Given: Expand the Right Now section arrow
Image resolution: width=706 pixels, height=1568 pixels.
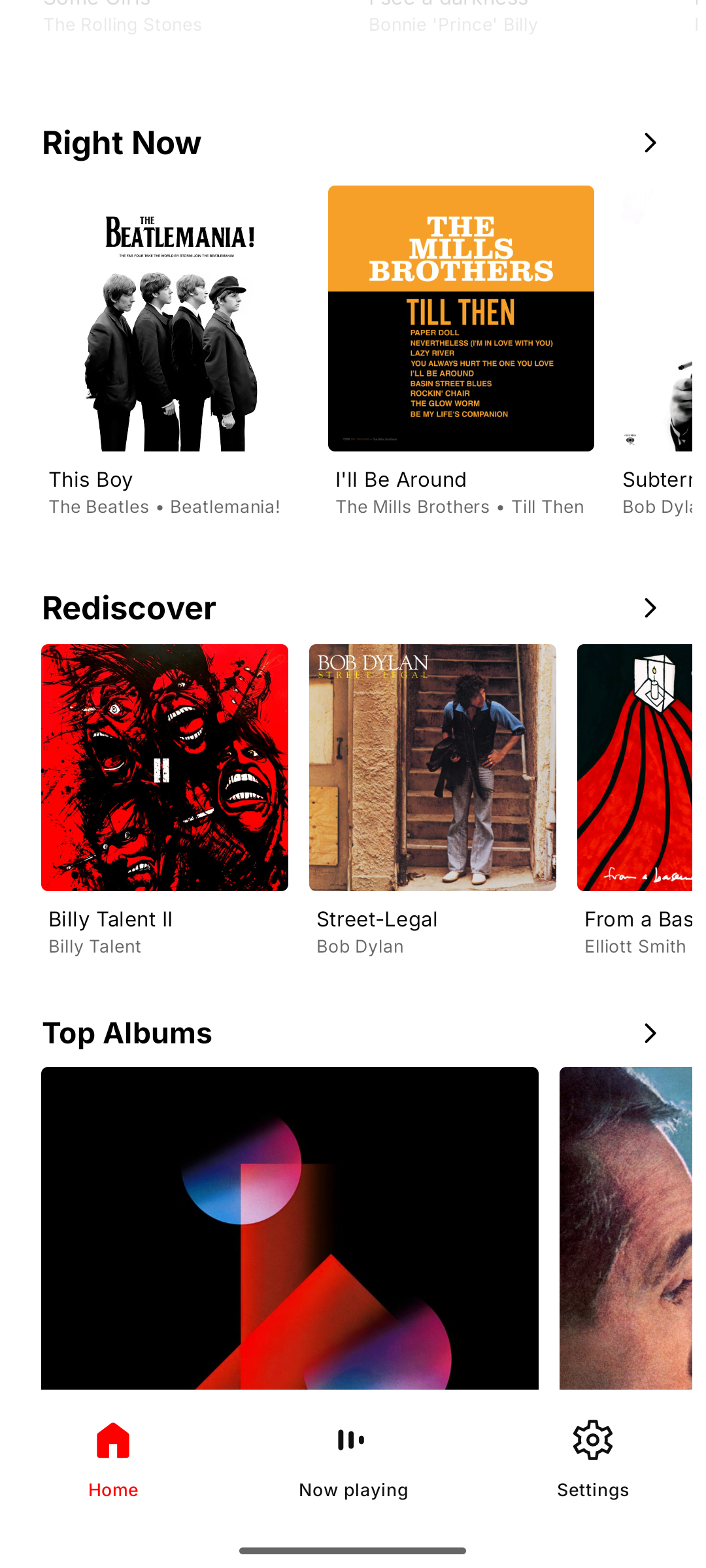Looking at the screenshot, I should coord(650,142).
